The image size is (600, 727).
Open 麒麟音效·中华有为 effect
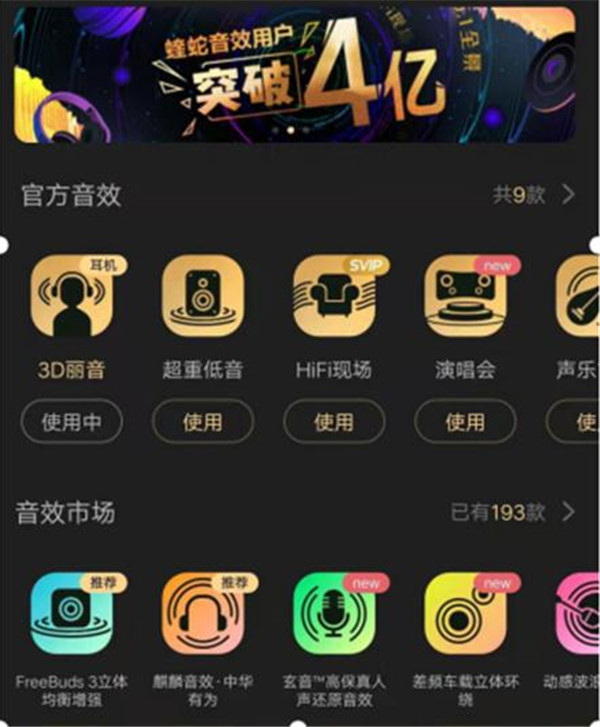coord(202,615)
